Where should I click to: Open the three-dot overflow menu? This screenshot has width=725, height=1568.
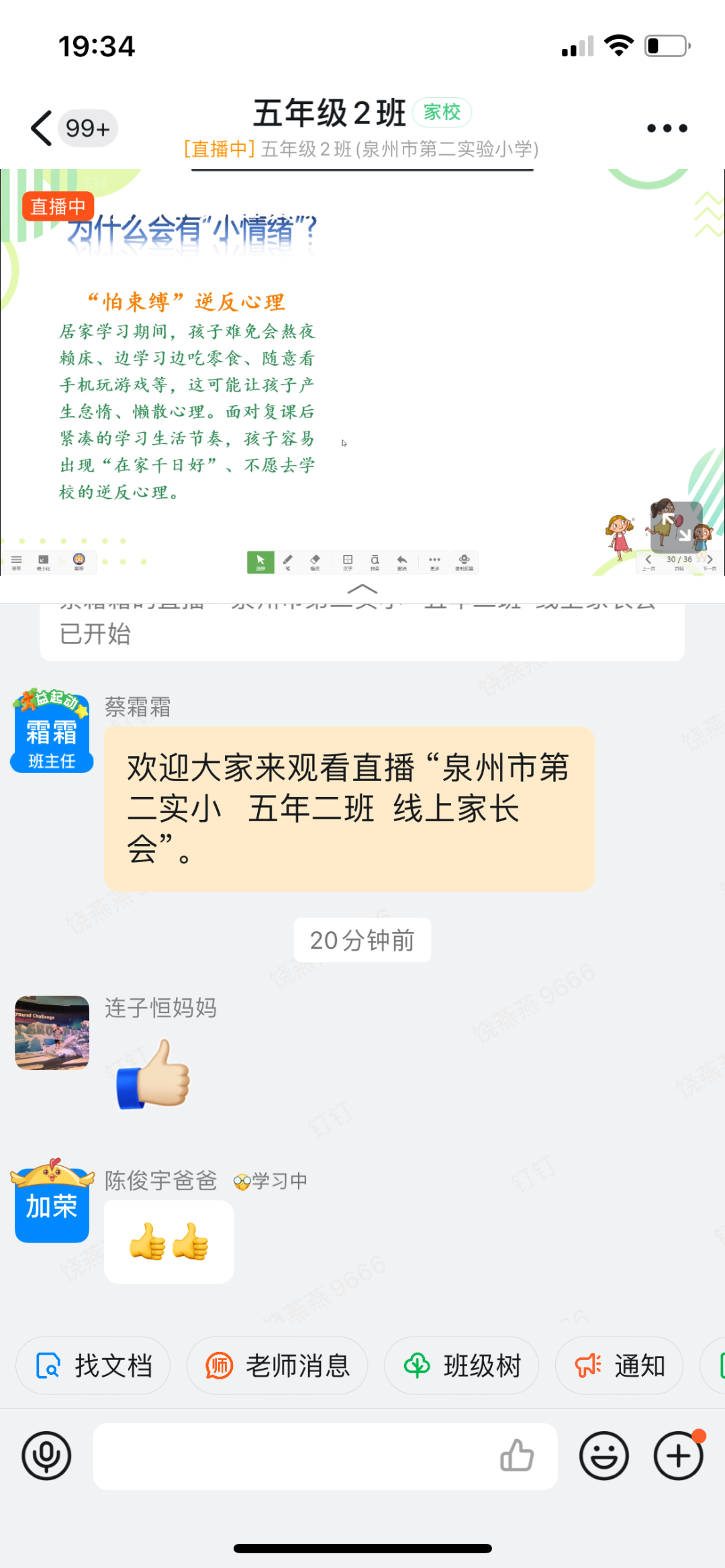click(x=667, y=128)
